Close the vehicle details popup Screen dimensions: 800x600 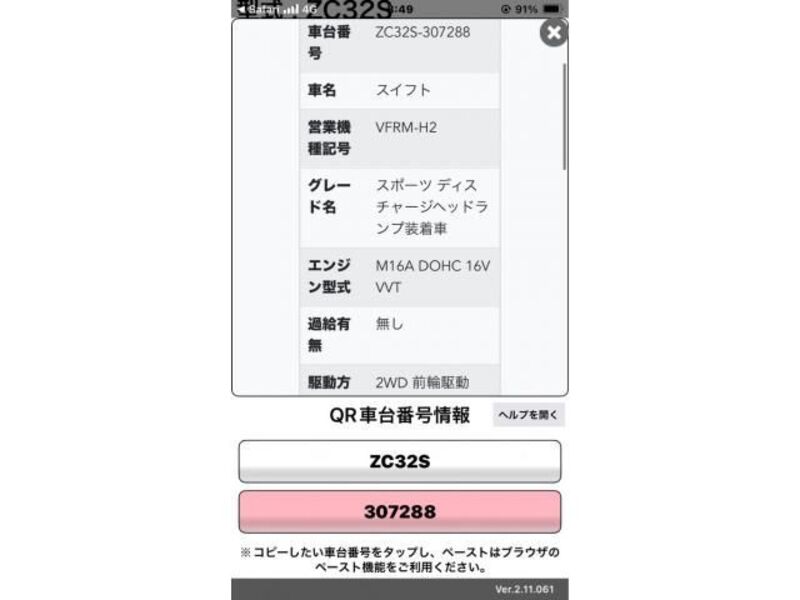click(x=554, y=33)
